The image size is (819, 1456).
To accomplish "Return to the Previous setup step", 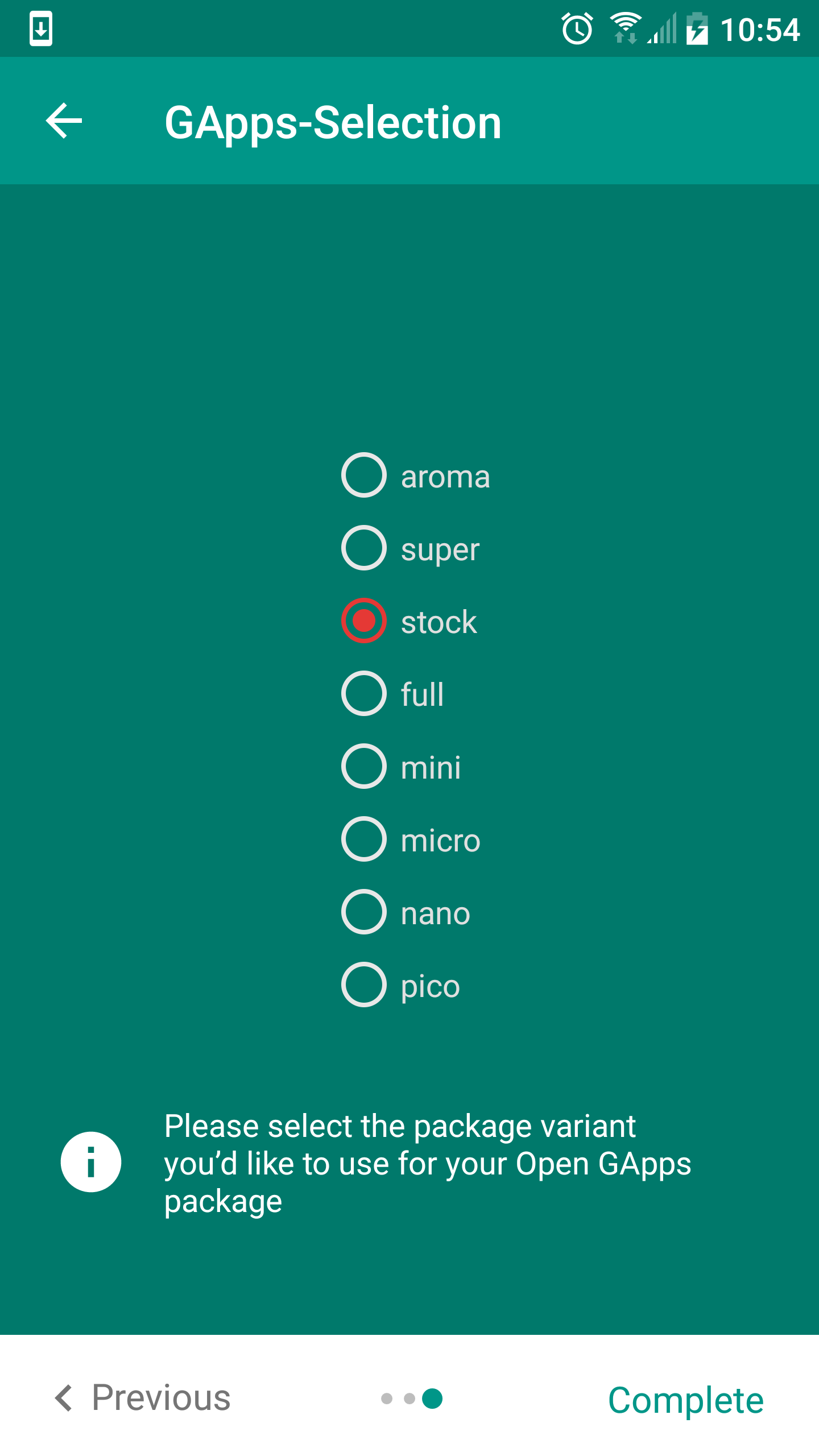I will [x=143, y=1398].
